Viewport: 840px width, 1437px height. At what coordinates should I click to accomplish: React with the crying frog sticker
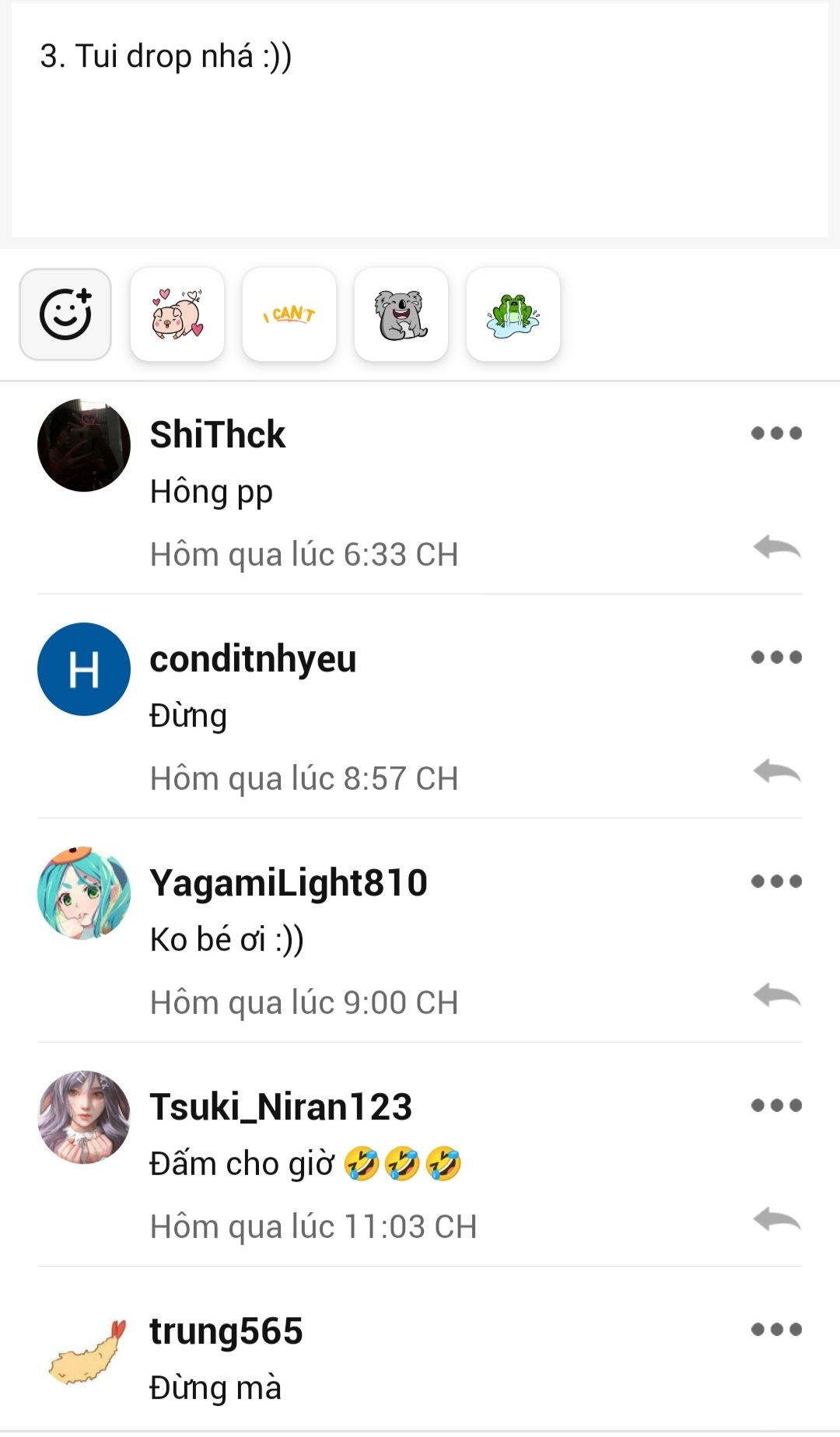tap(513, 314)
